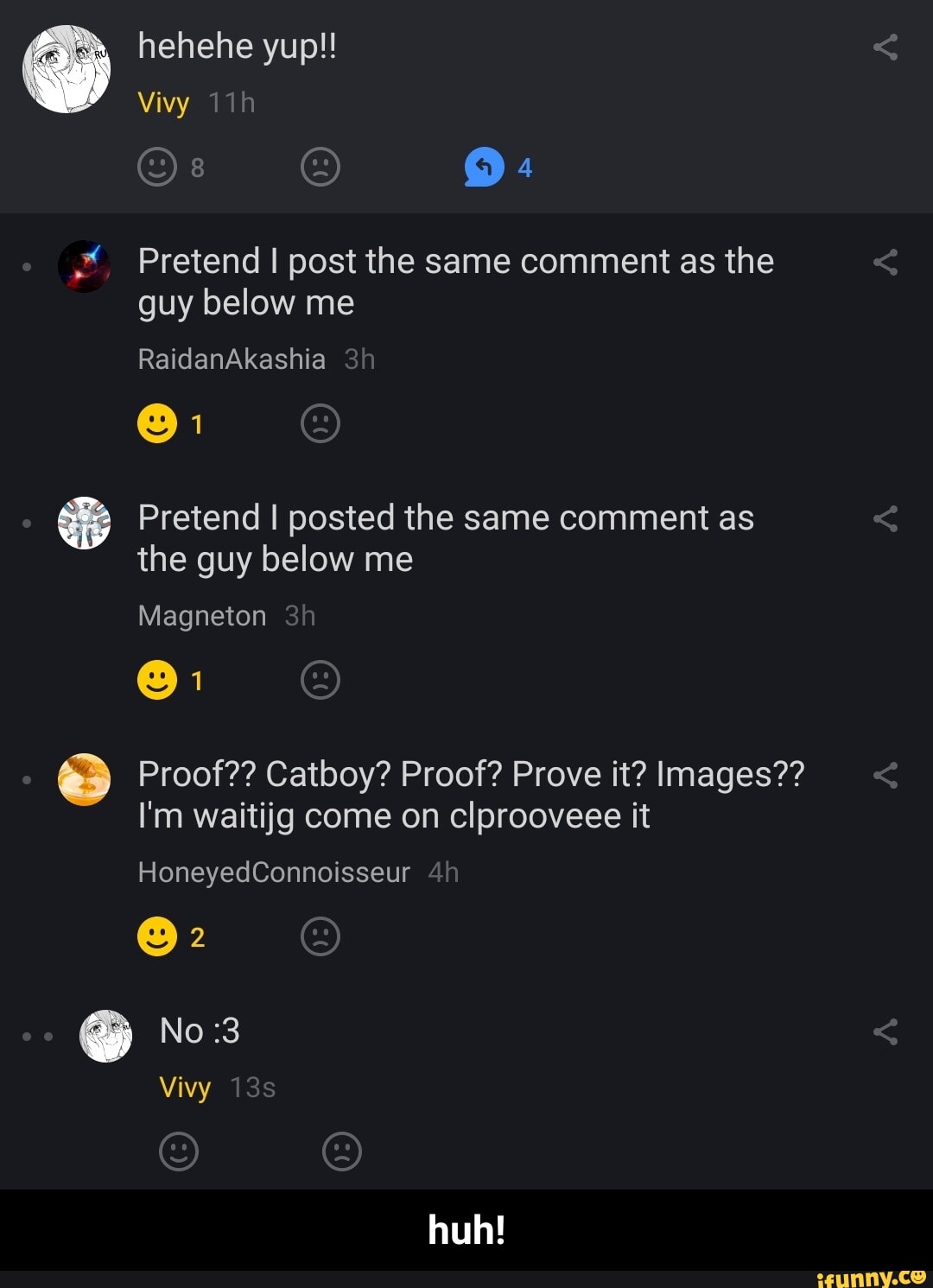Viewport: 933px width, 1288px height.
Task: Click the frown icon on HoneyedConnoisseur's comment
Action: [321, 936]
